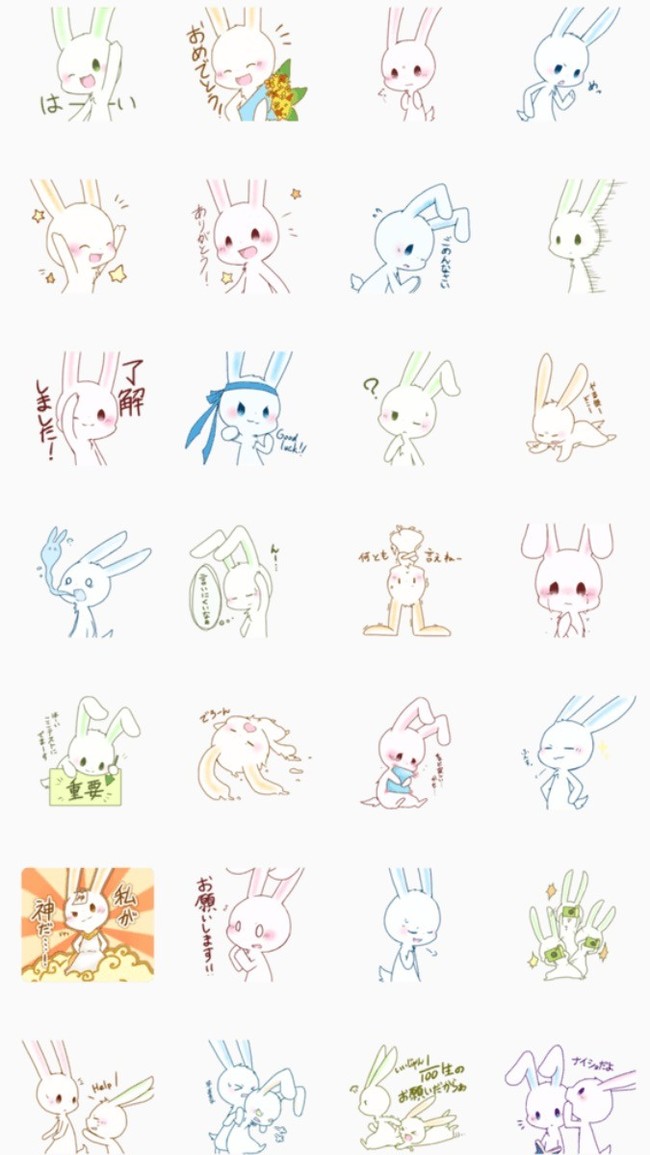The height and width of the screenshot is (1155, 650).
Task: Open the '了解しました' saluting bunny sticker
Action: tap(88, 408)
